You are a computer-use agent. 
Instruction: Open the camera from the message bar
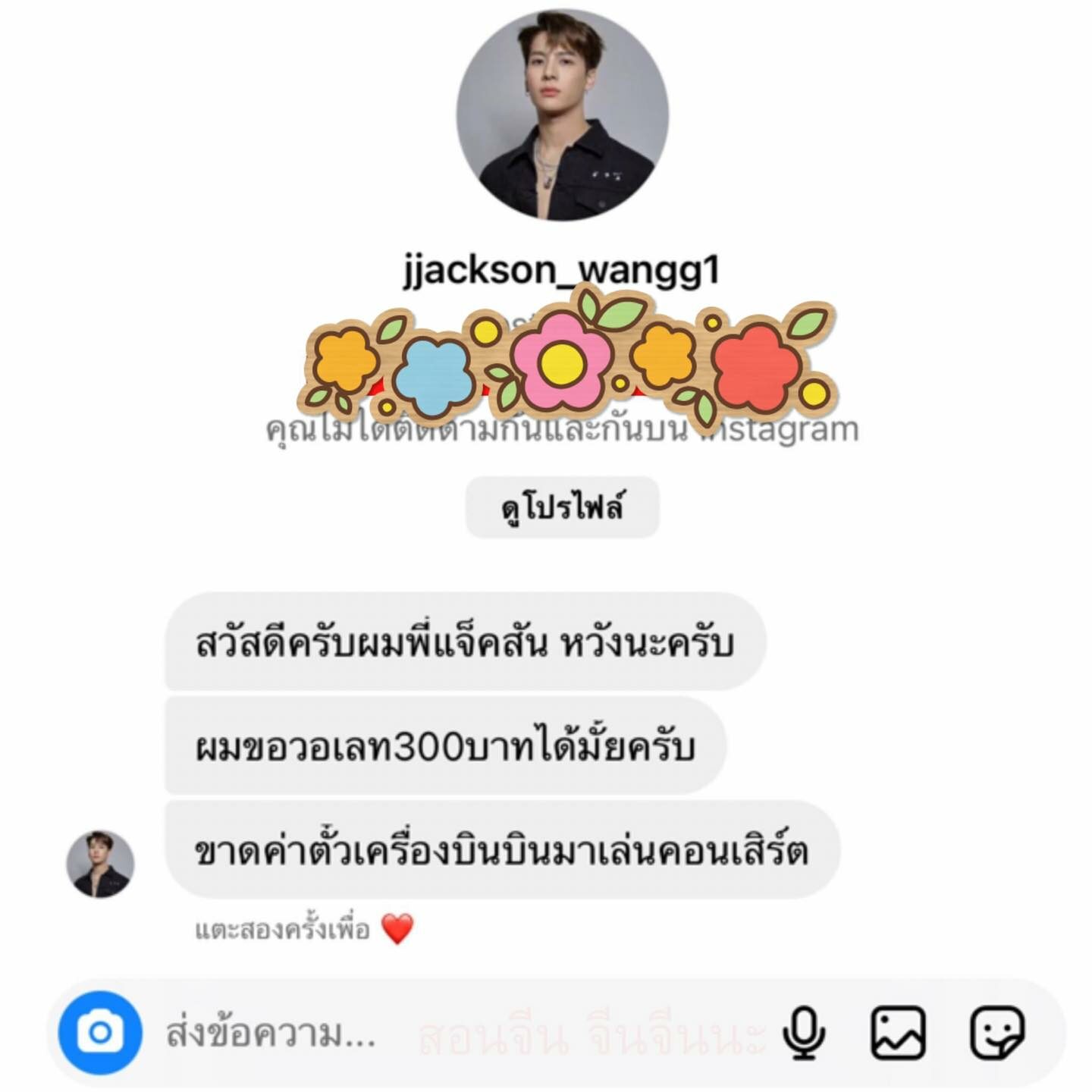[x=100, y=1032]
